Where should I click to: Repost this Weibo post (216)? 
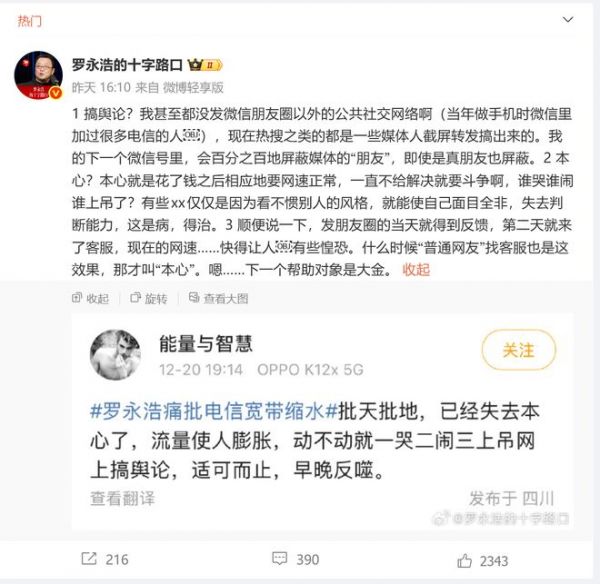tap(103, 560)
